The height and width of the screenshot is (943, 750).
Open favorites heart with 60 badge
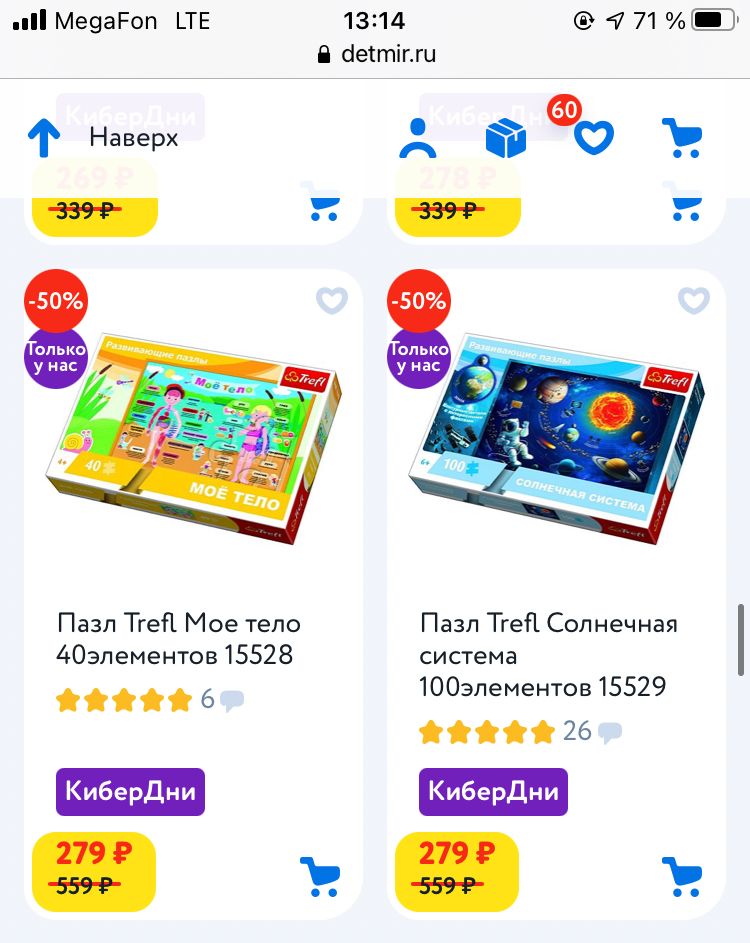coord(593,137)
